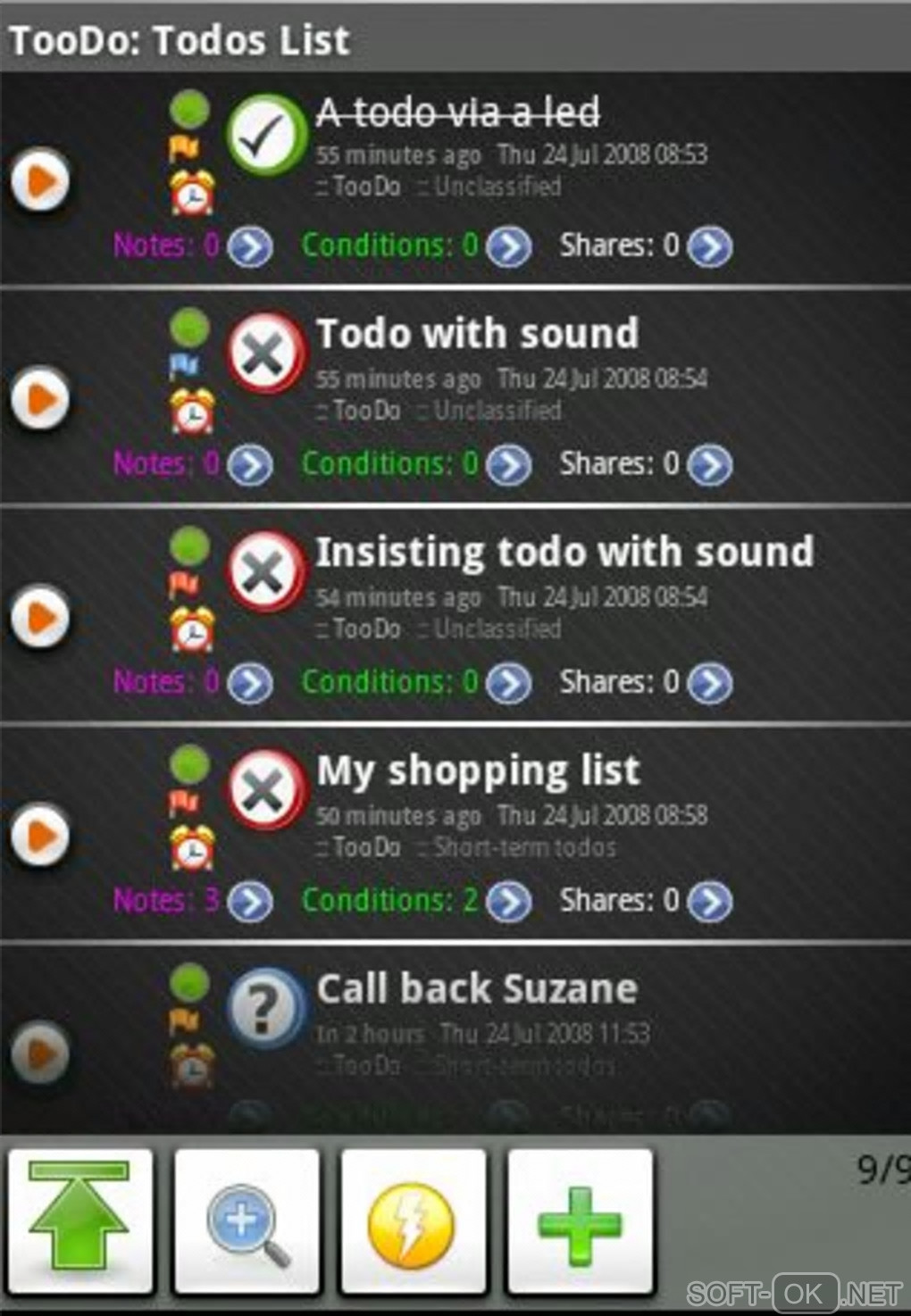Open Conditions arrow for 'A todo via a led'

point(509,247)
